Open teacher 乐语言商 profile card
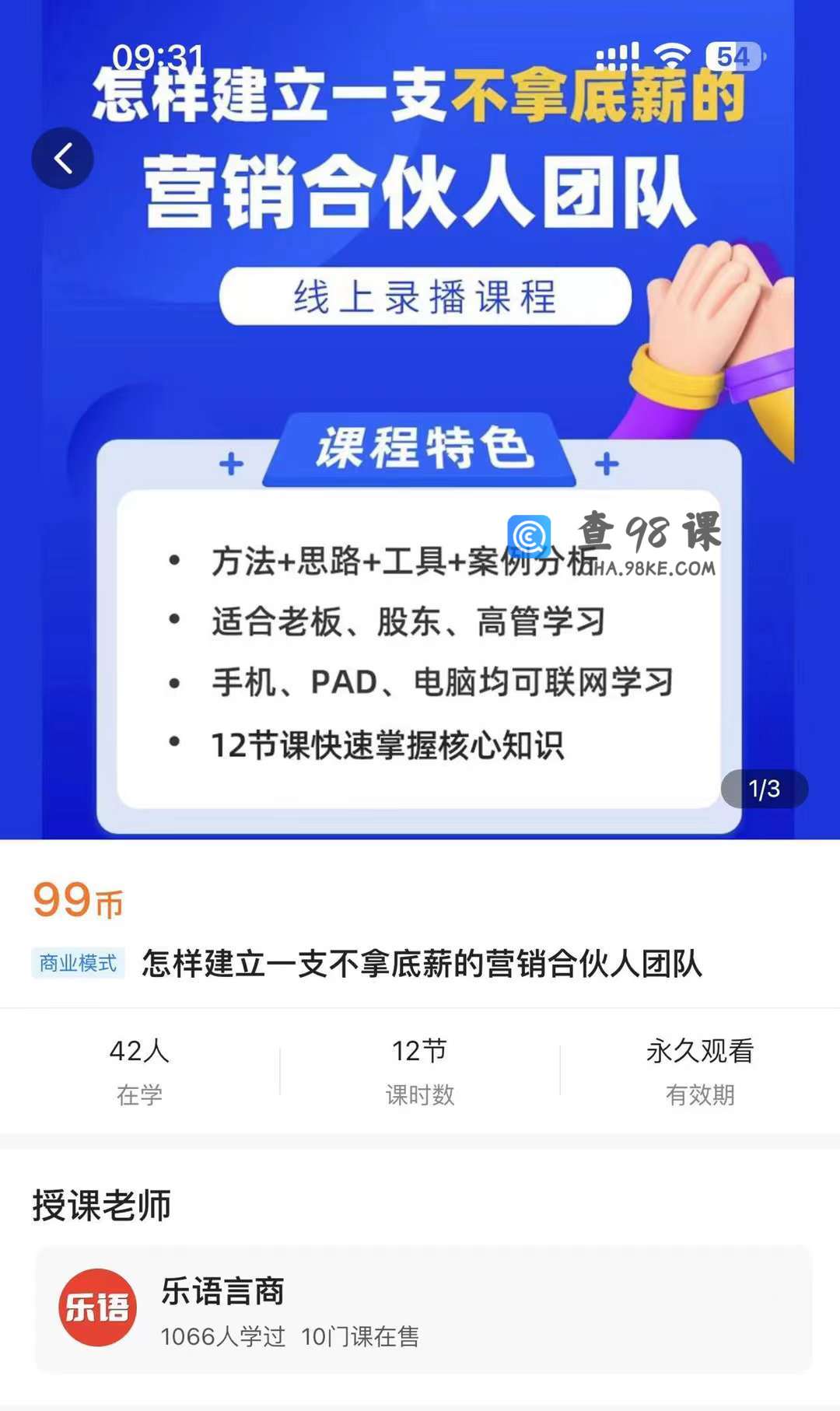 pos(423,1310)
